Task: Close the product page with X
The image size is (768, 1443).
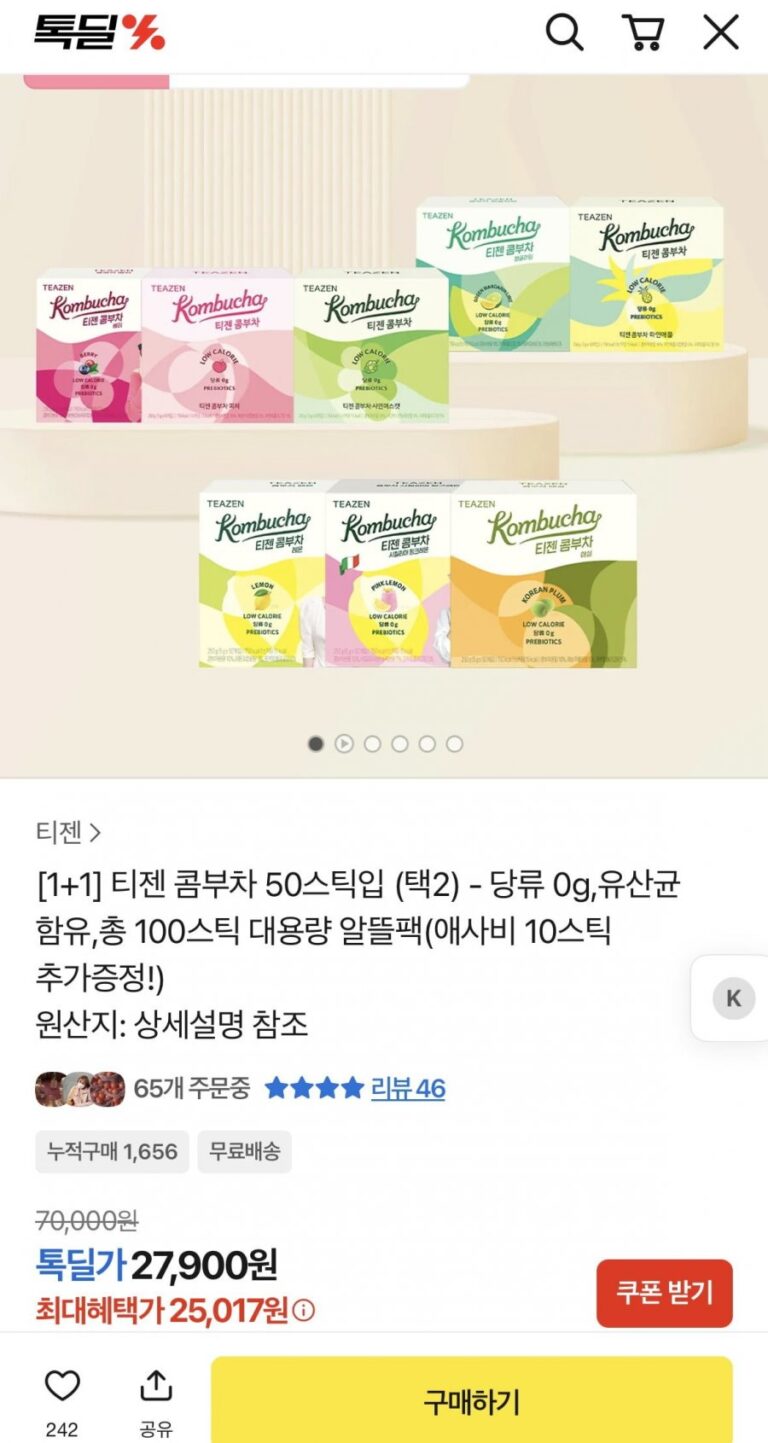Action: coord(720,32)
